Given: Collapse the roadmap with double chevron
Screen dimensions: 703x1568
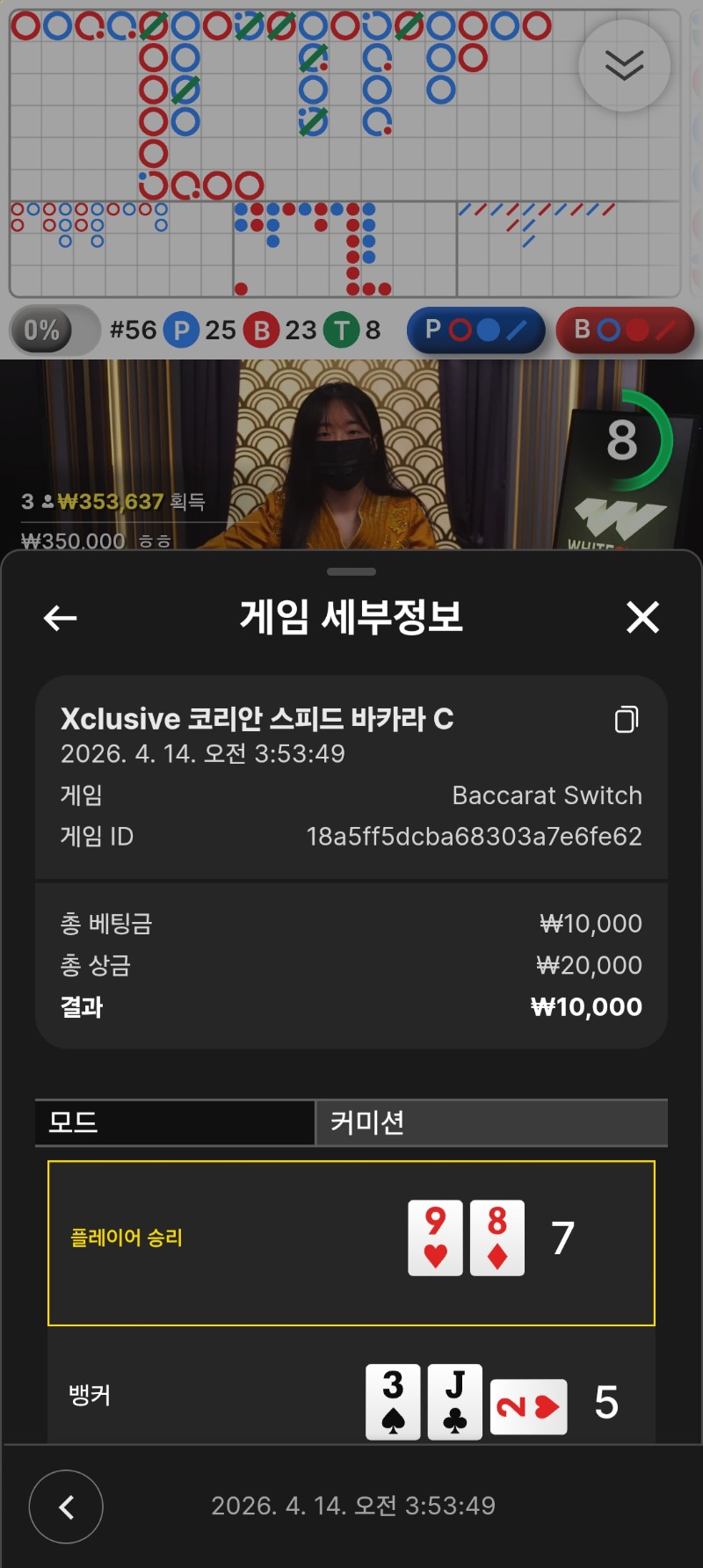Looking at the screenshot, I should pos(624,66).
